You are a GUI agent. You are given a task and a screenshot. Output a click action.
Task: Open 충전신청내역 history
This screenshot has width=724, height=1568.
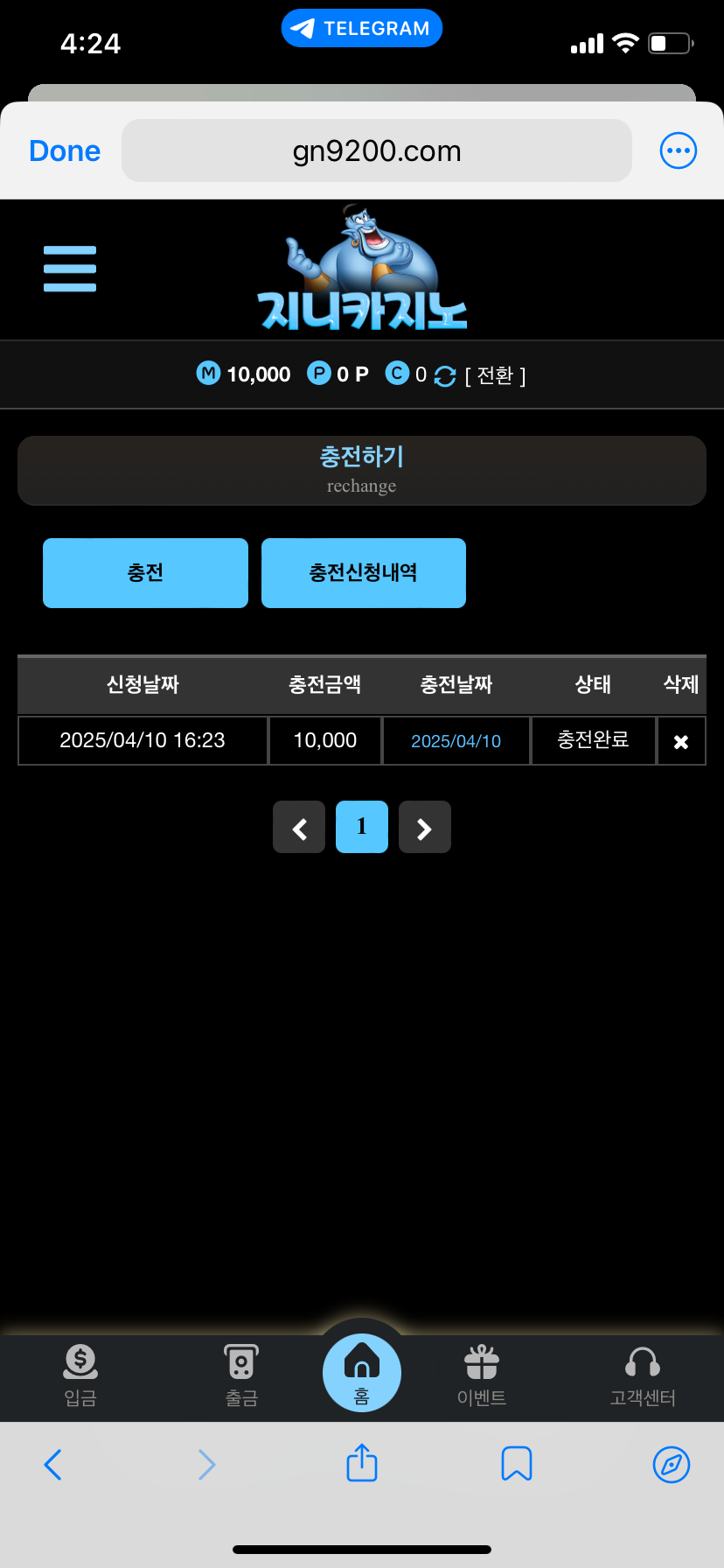[x=363, y=573]
